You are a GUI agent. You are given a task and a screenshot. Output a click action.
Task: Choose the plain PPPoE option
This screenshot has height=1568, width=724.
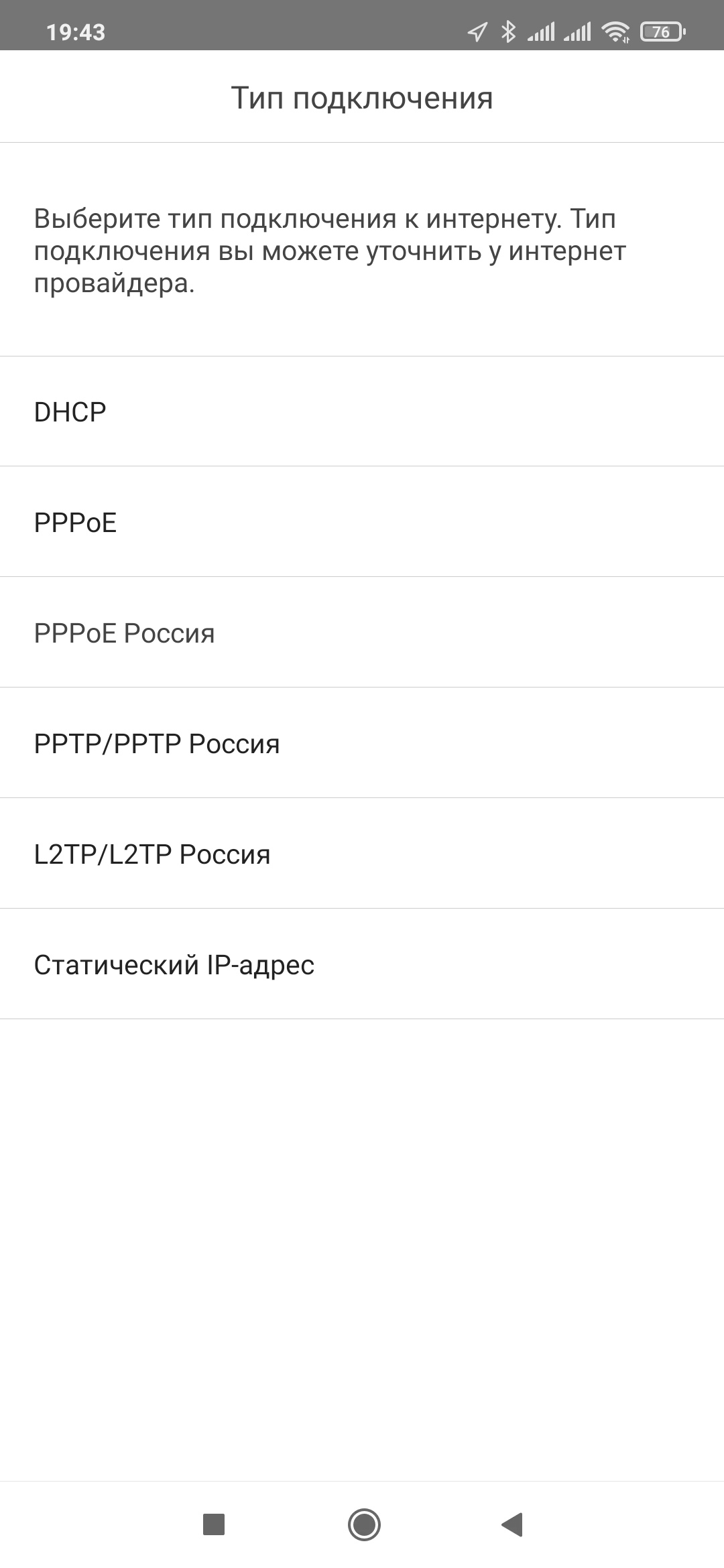362,522
